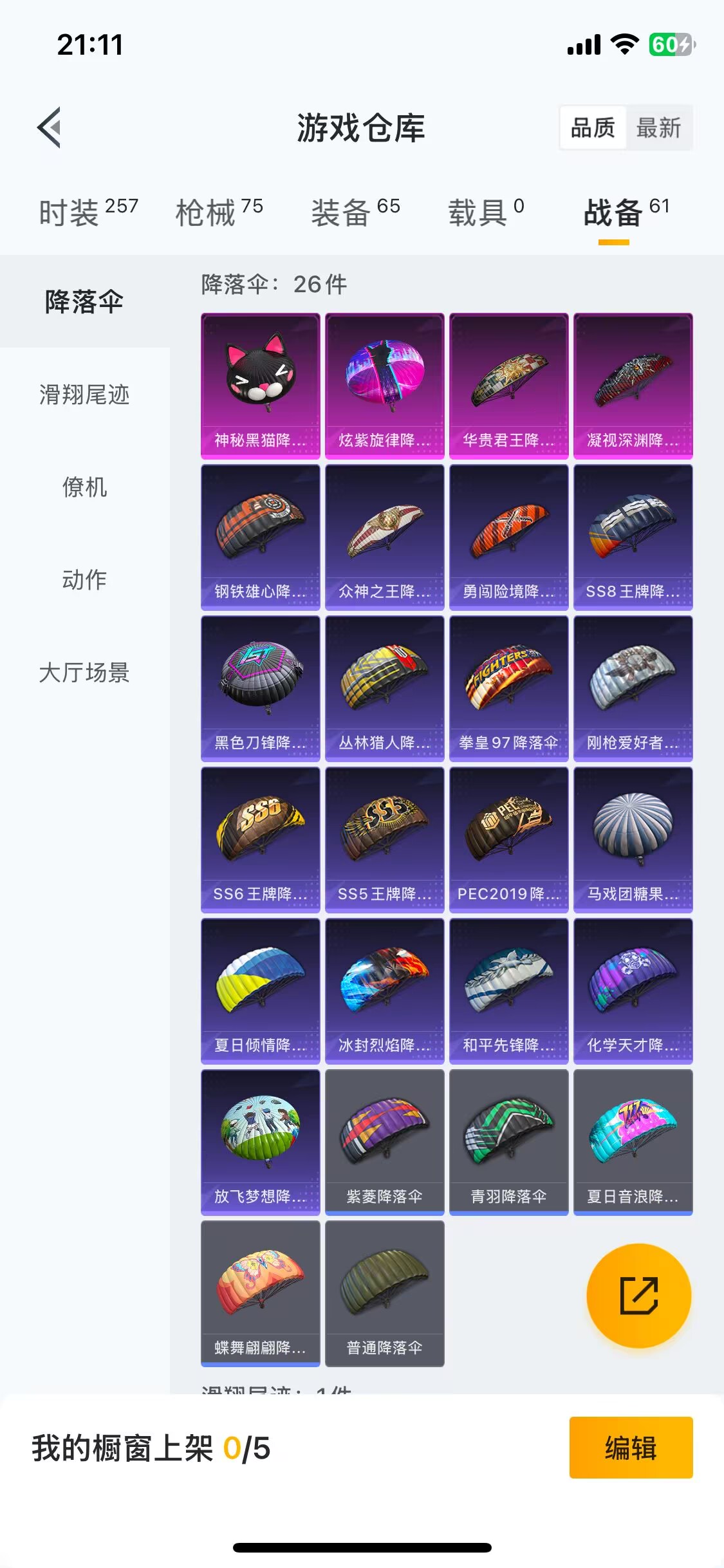The image size is (724, 1568).
Task: Tap the 编辑 button
Action: coord(631,1448)
